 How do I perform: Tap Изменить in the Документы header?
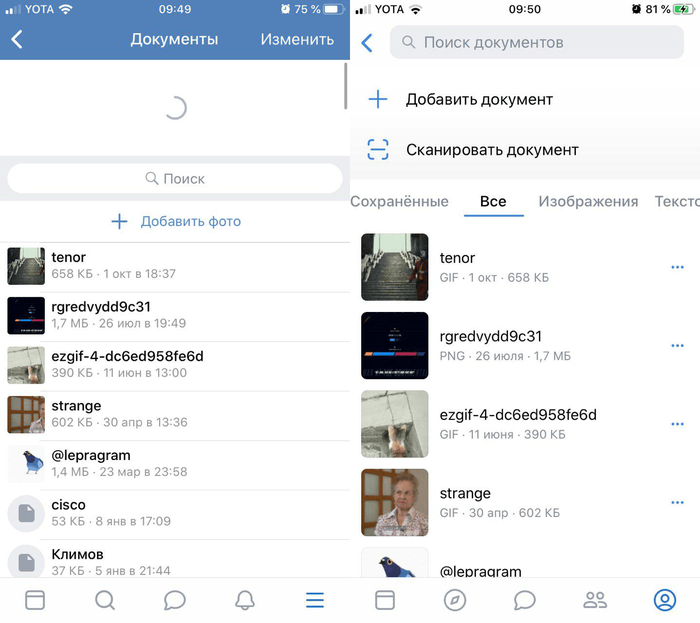click(x=297, y=40)
